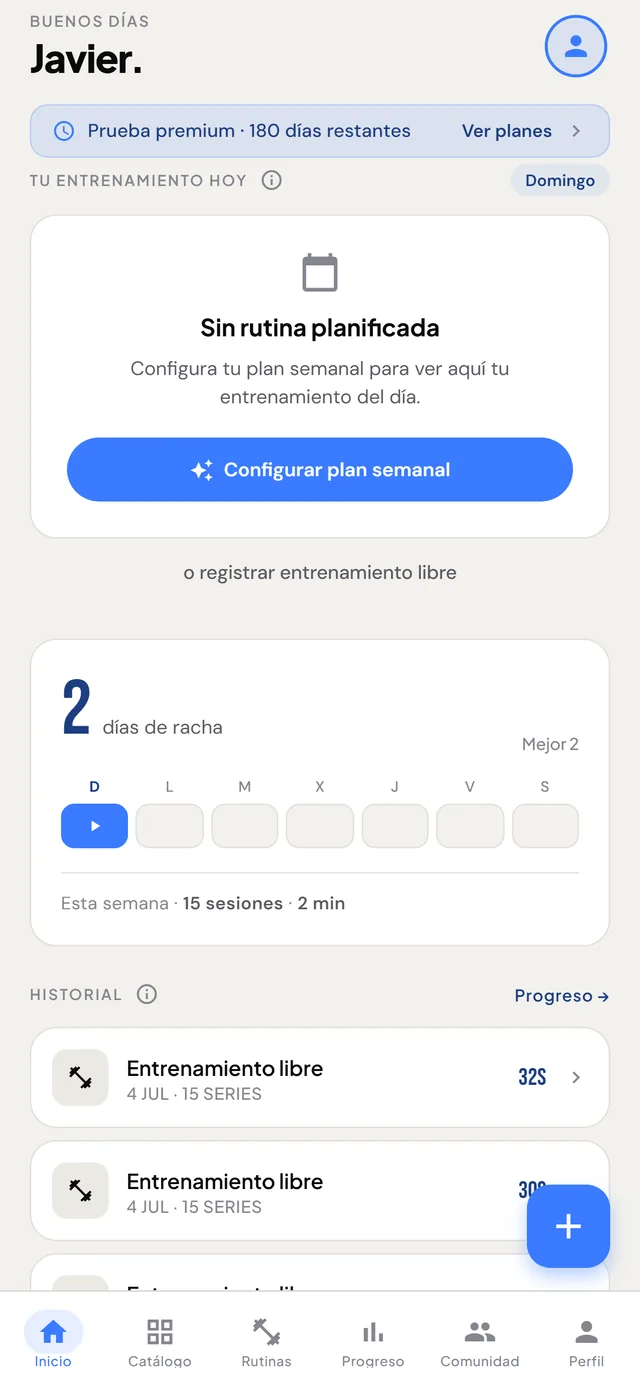
Task: Open the Comunidad tab
Action: 480,1342
